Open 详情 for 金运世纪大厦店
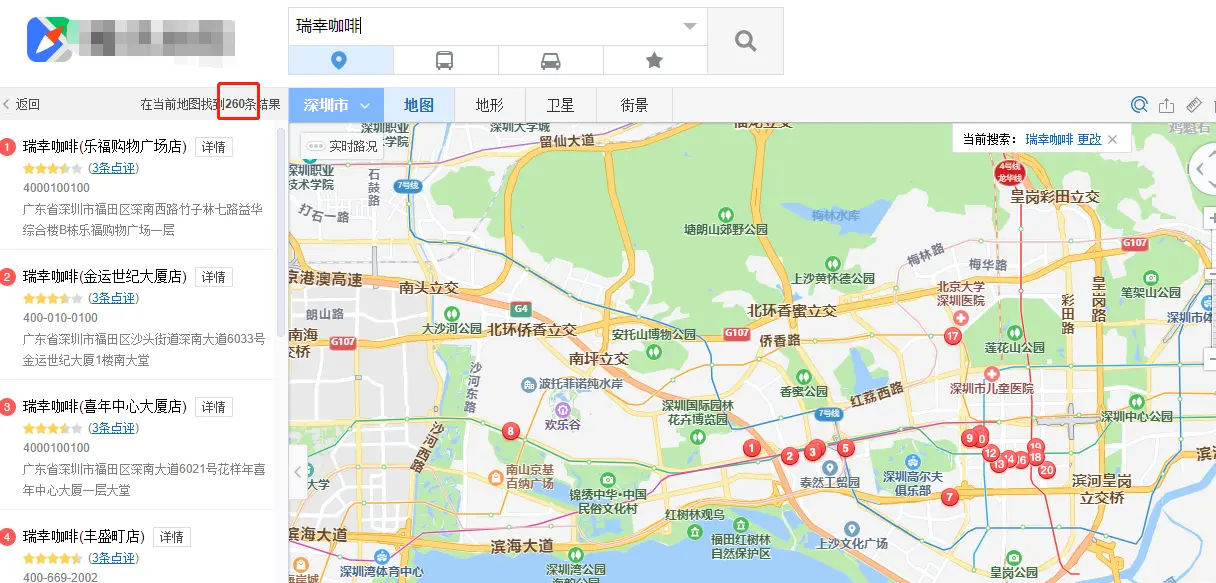 [214, 277]
